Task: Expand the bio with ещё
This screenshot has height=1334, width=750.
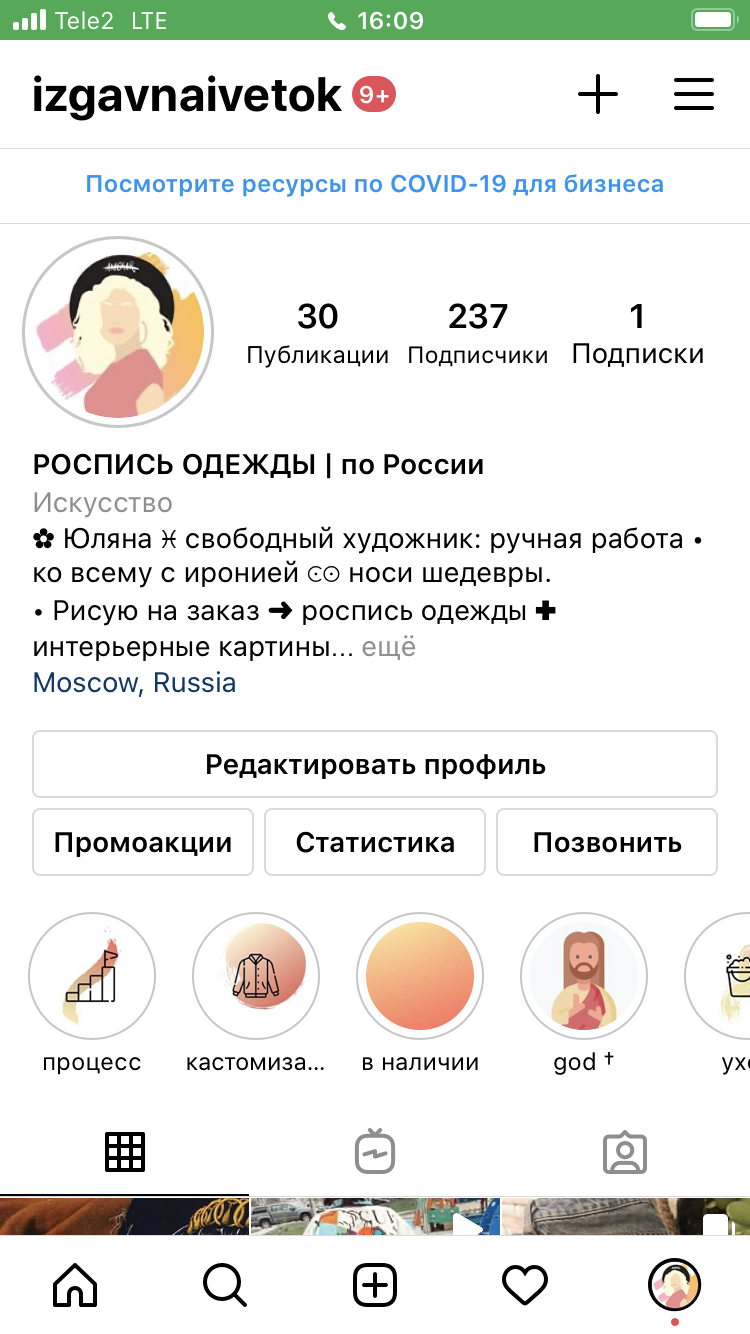Action: click(x=388, y=648)
